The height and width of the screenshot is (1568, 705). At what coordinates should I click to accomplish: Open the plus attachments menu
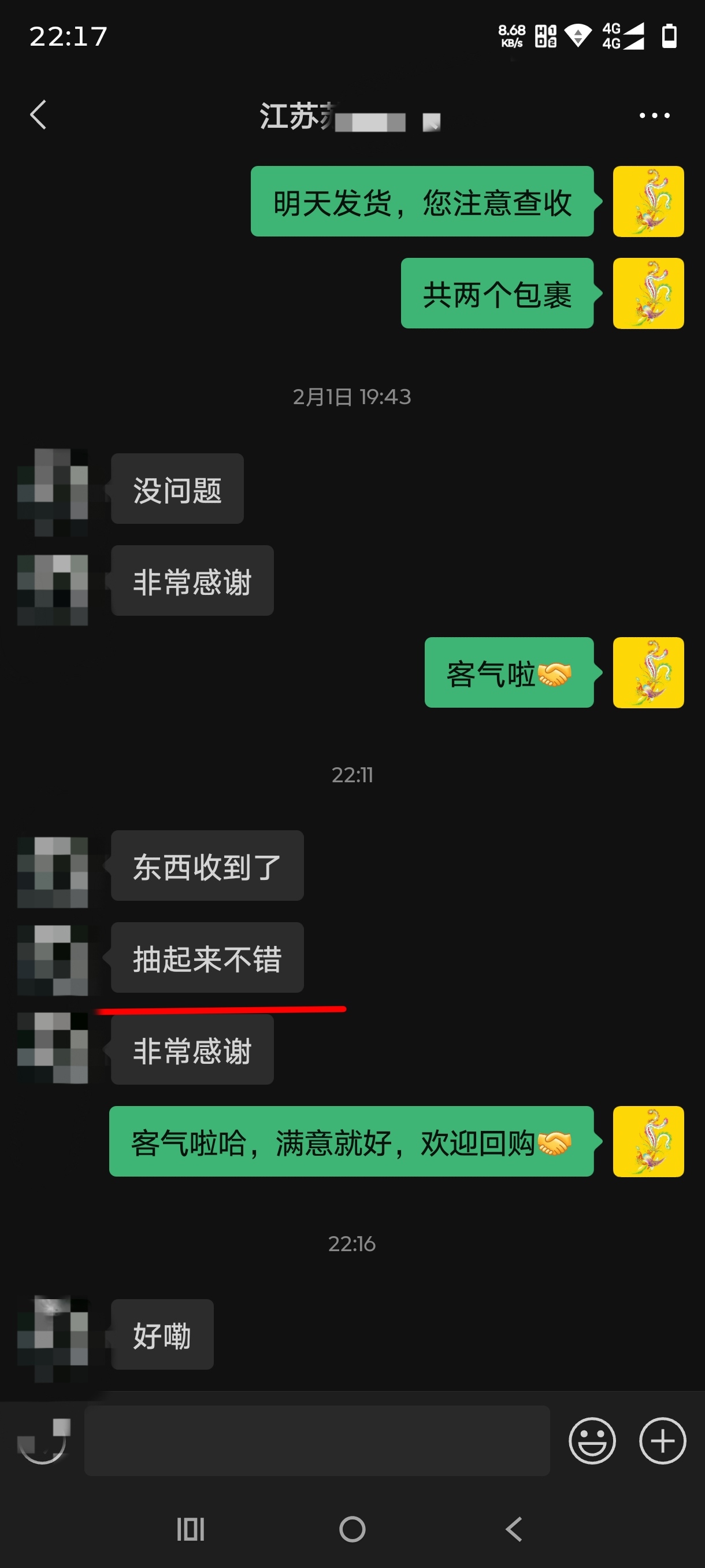point(662,1441)
